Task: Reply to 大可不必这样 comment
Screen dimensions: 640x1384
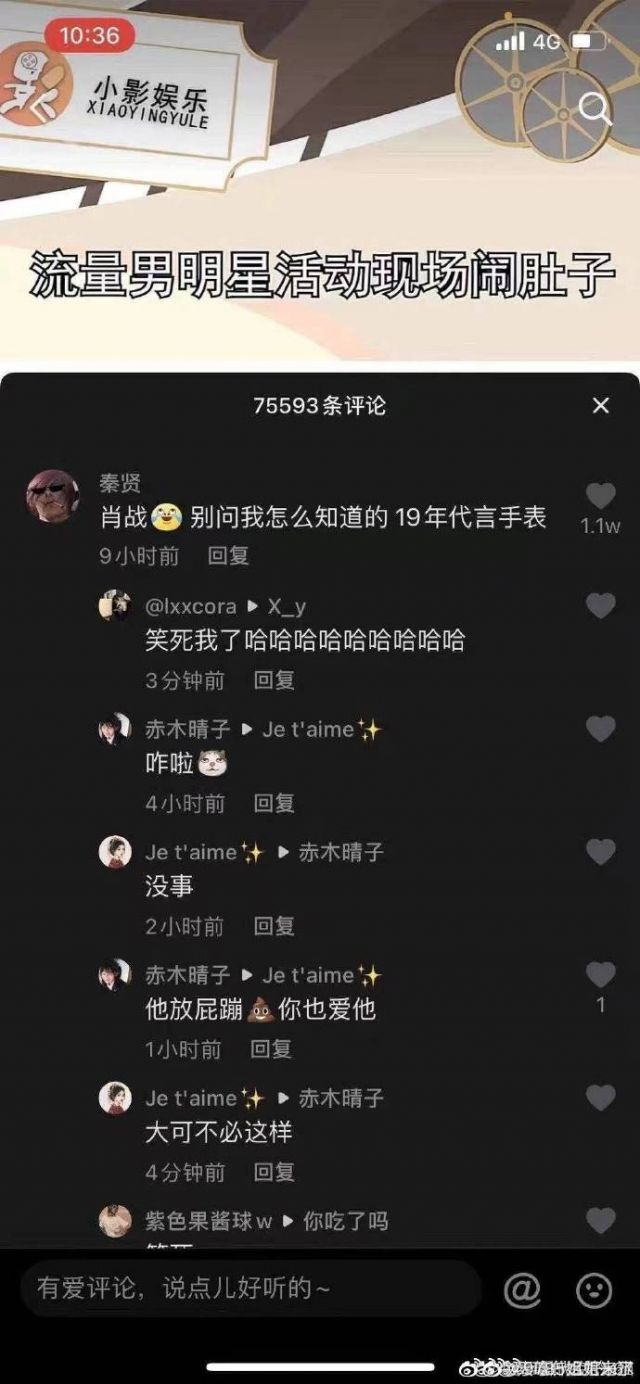Action: pos(274,1172)
